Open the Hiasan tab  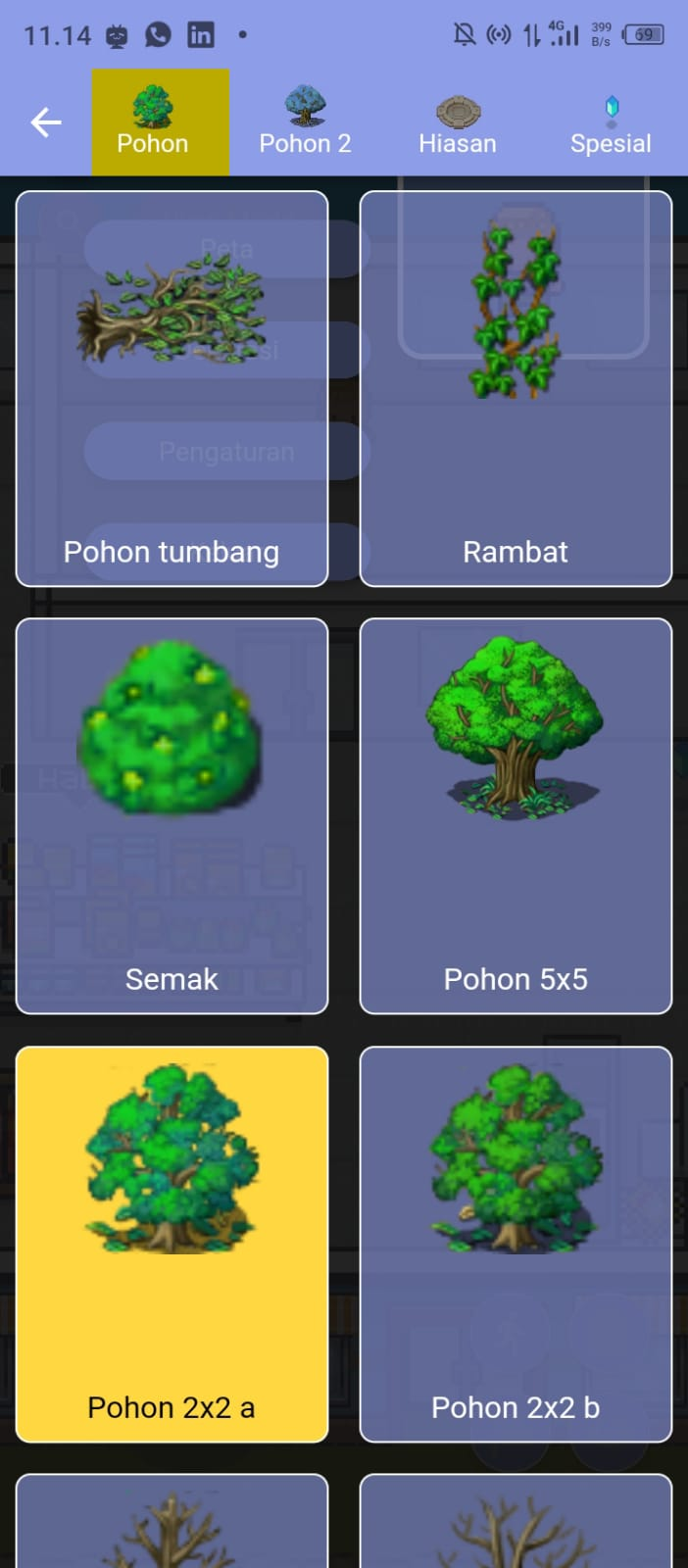pos(458,122)
